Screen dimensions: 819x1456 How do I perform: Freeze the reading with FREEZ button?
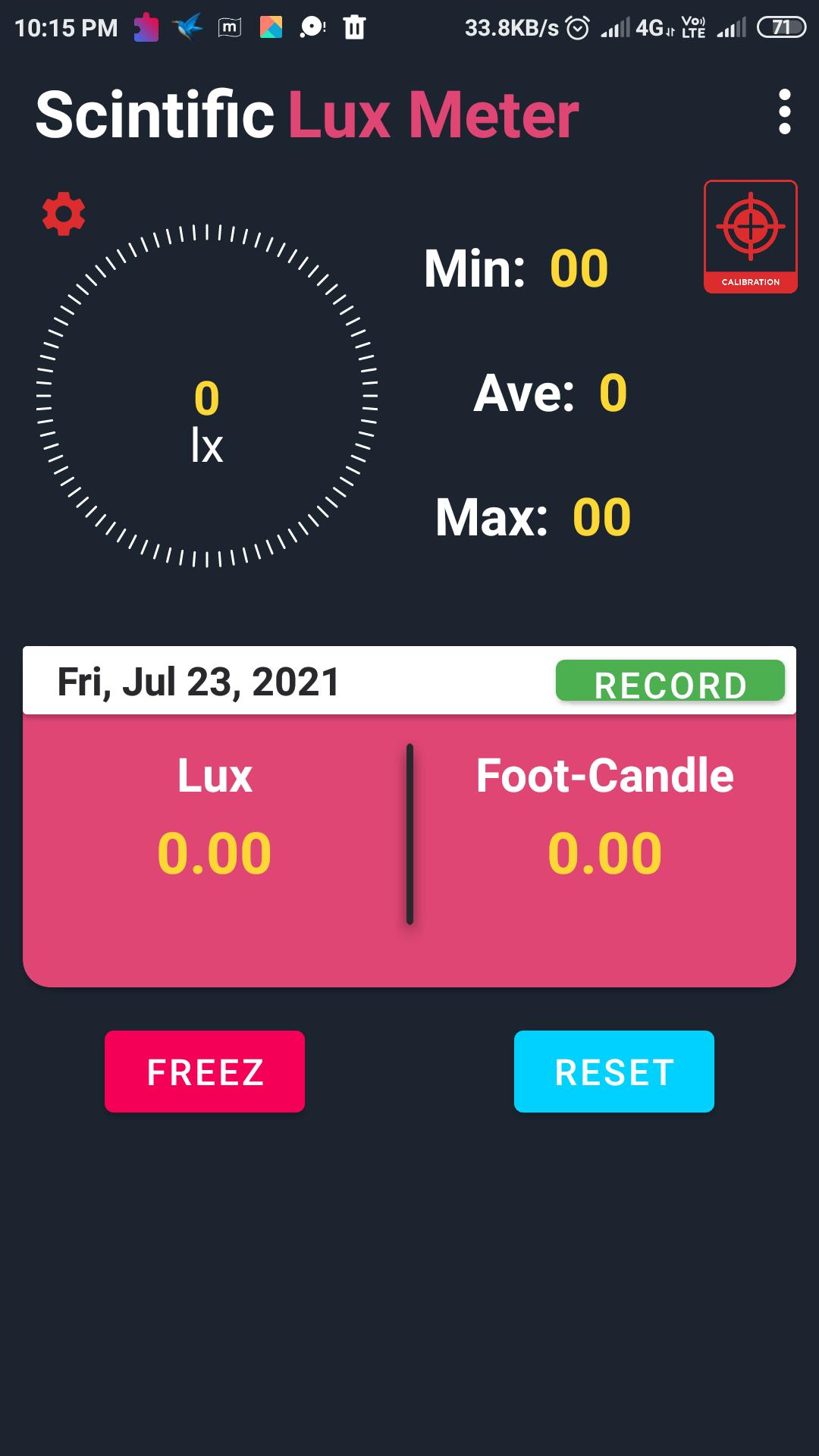click(205, 1072)
